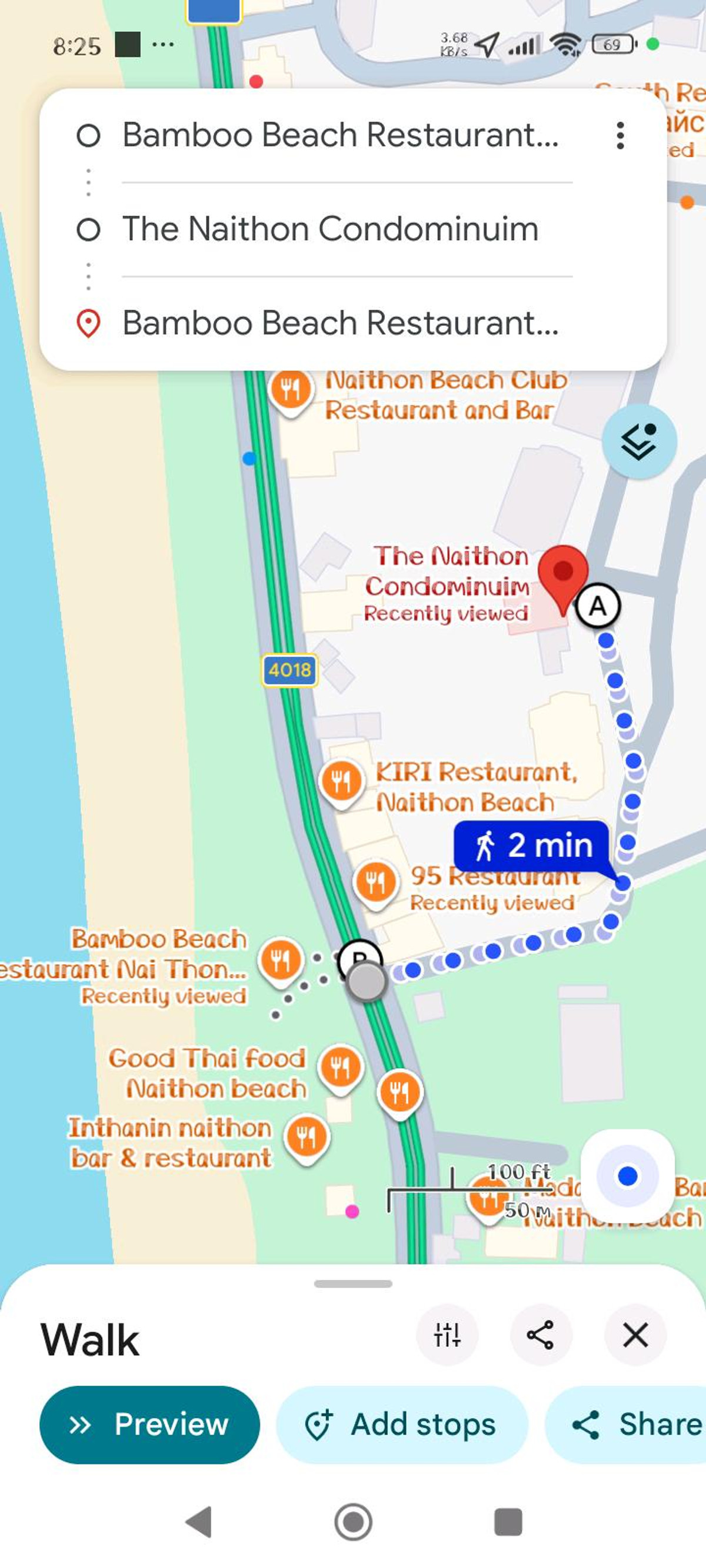Image resolution: width=706 pixels, height=1568 pixels.
Task: Go to the home screen
Action: point(354,1522)
